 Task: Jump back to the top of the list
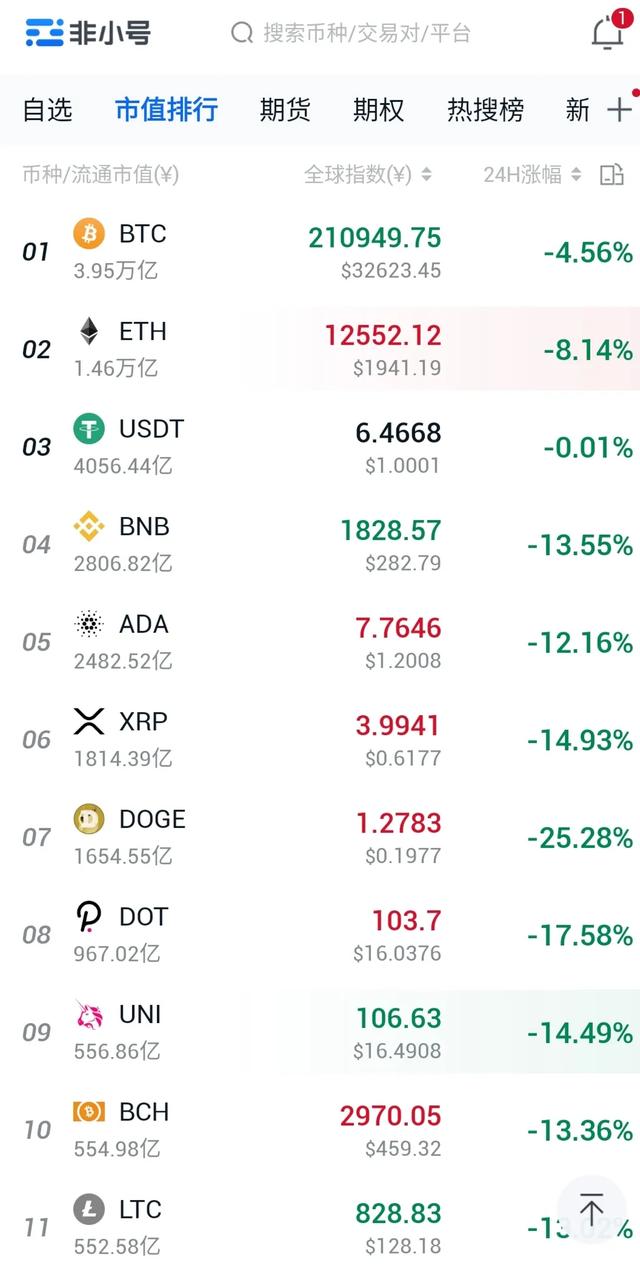tap(591, 1210)
